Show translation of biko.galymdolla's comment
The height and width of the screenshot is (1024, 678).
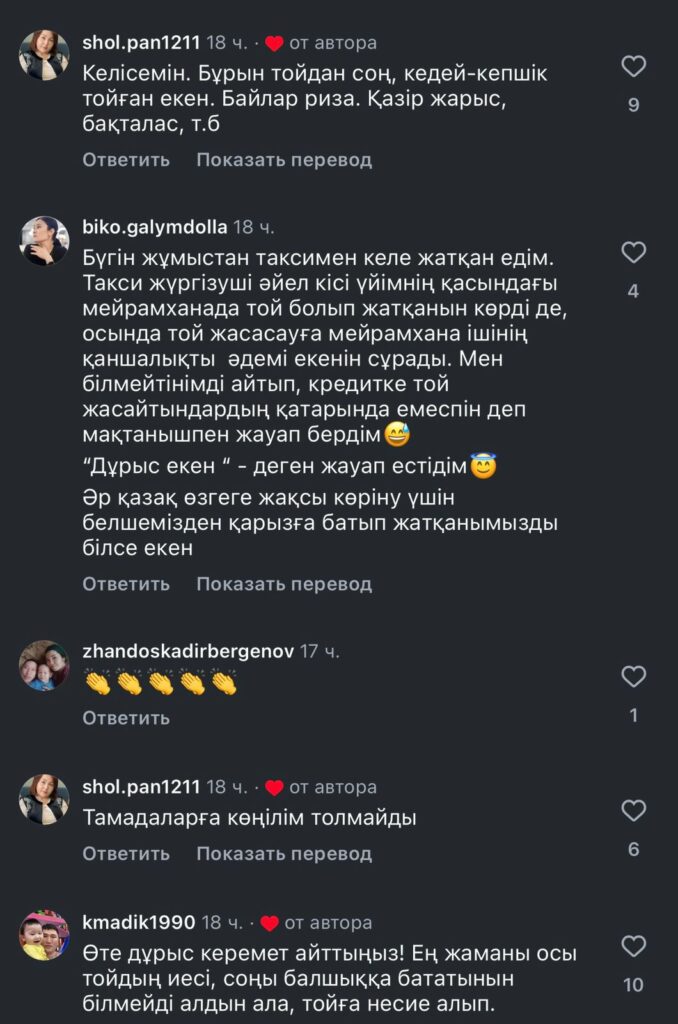coord(284,584)
